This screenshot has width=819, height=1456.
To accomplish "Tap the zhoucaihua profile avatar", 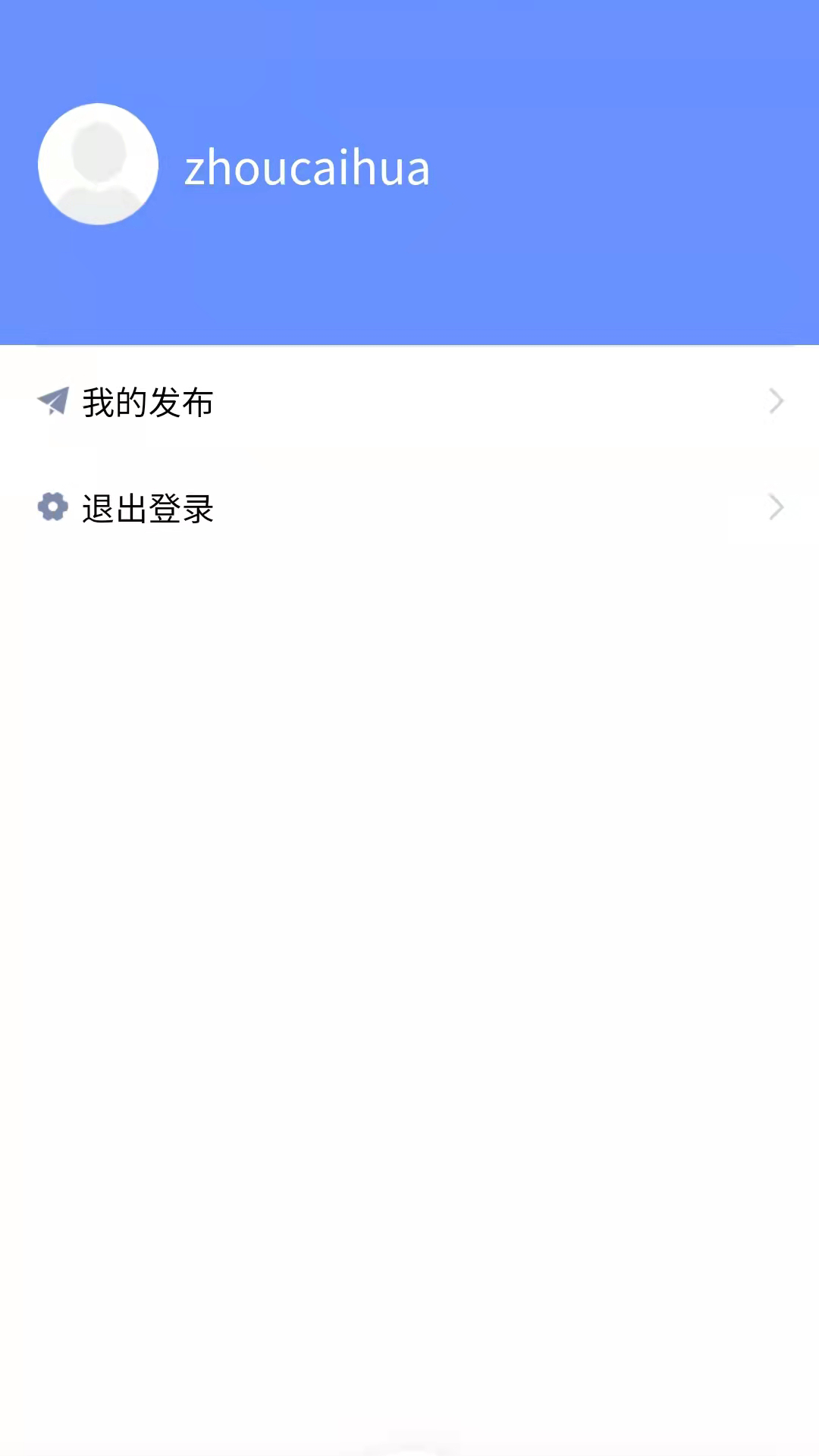I will [99, 164].
